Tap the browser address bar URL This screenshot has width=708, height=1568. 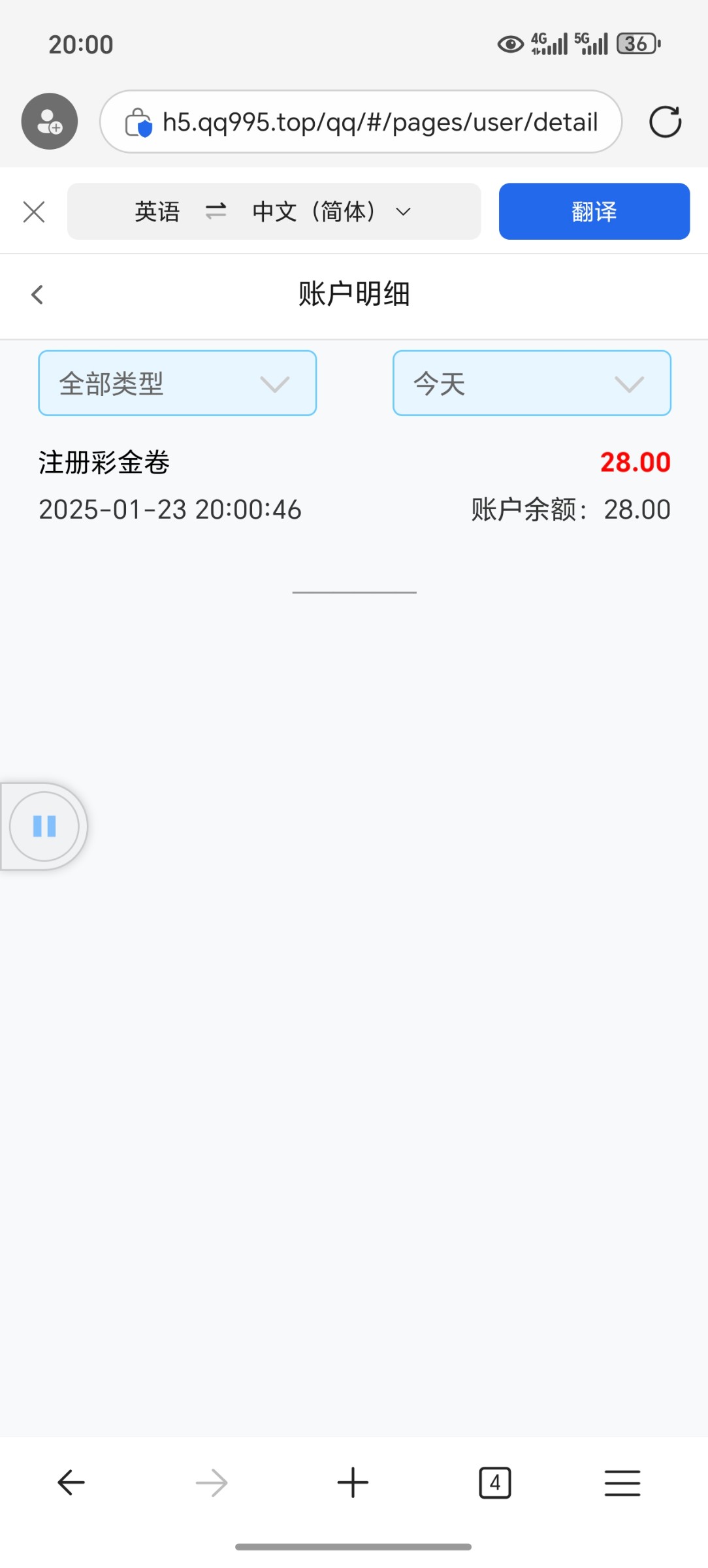380,122
